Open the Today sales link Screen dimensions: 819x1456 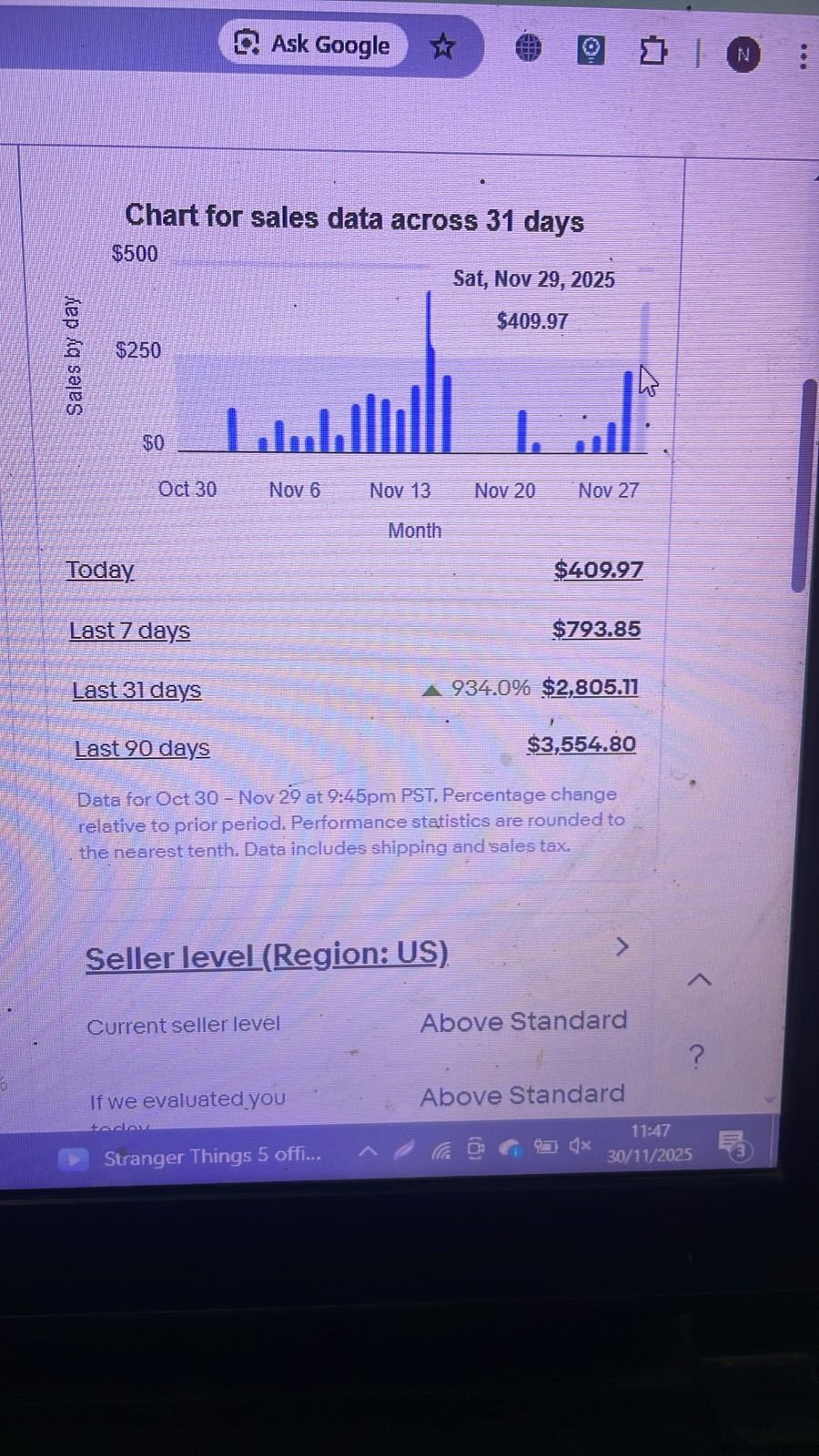pyautogui.click(x=100, y=571)
